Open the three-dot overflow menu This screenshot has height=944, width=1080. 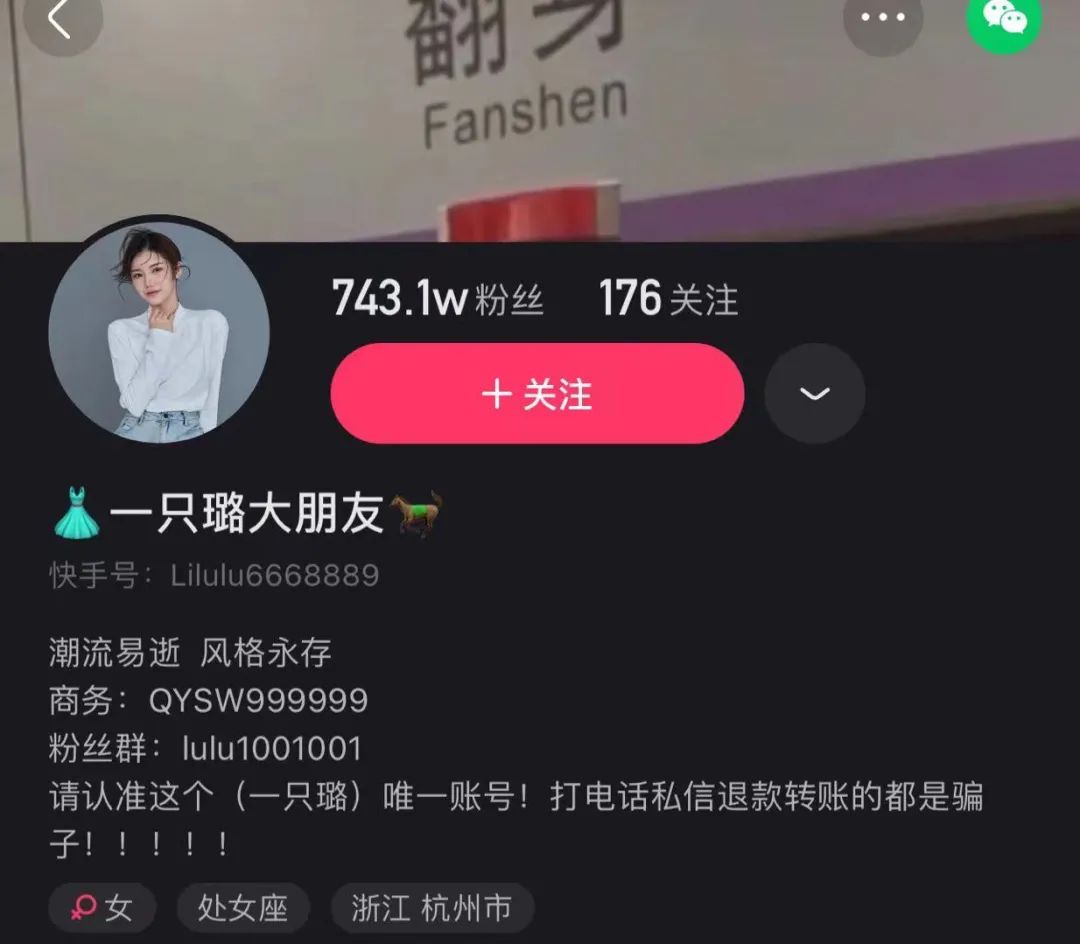(x=882, y=18)
